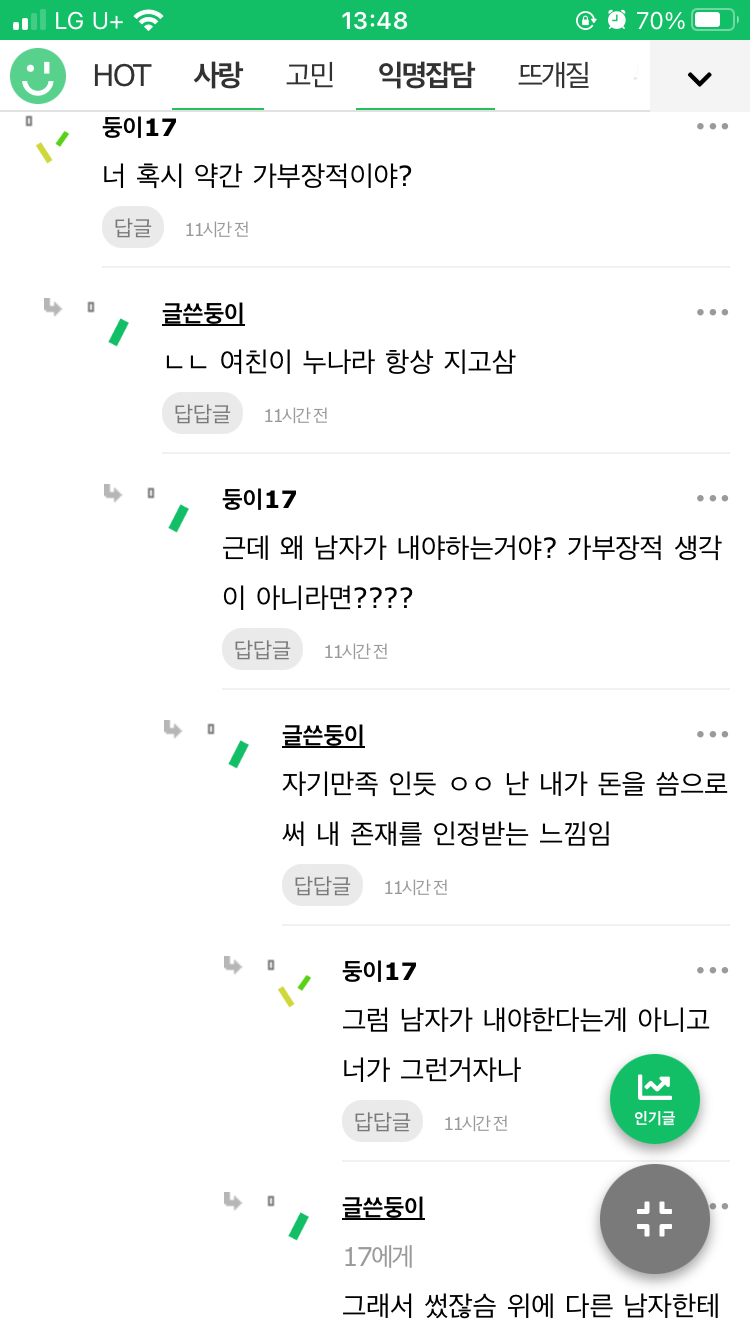Open options for '너 혹시 약간 가부장적이야?' comment

(x=712, y=126)
